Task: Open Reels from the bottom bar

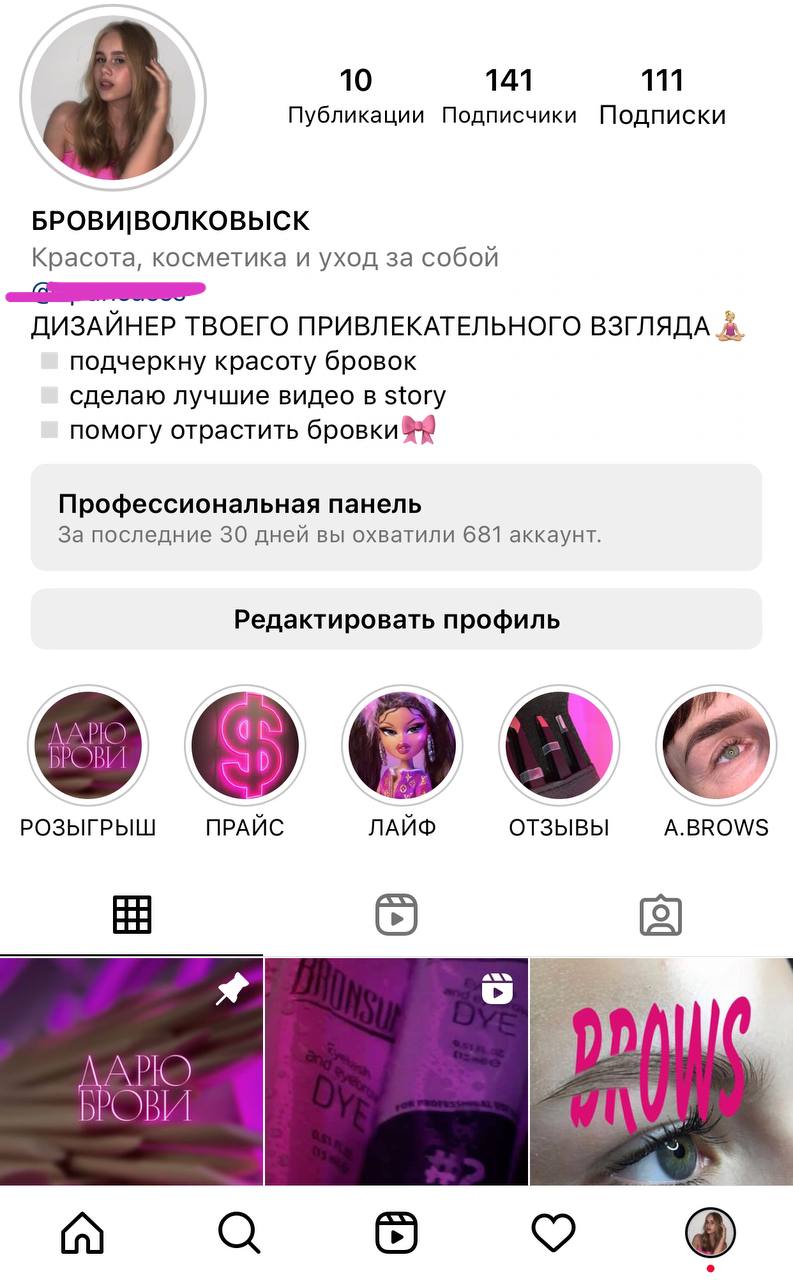Action: click(396, 1232)
